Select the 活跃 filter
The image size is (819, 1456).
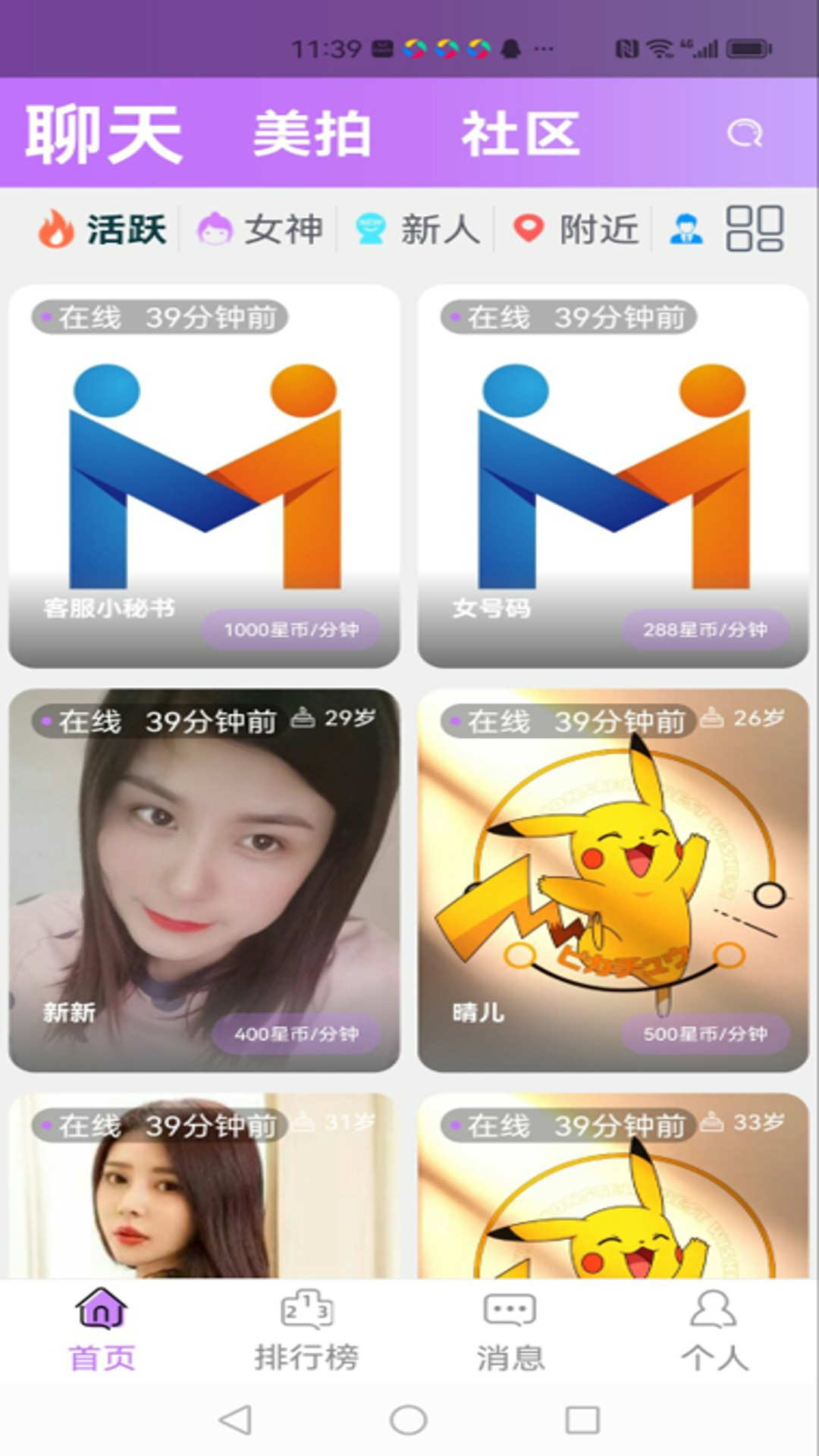(103, 229)
